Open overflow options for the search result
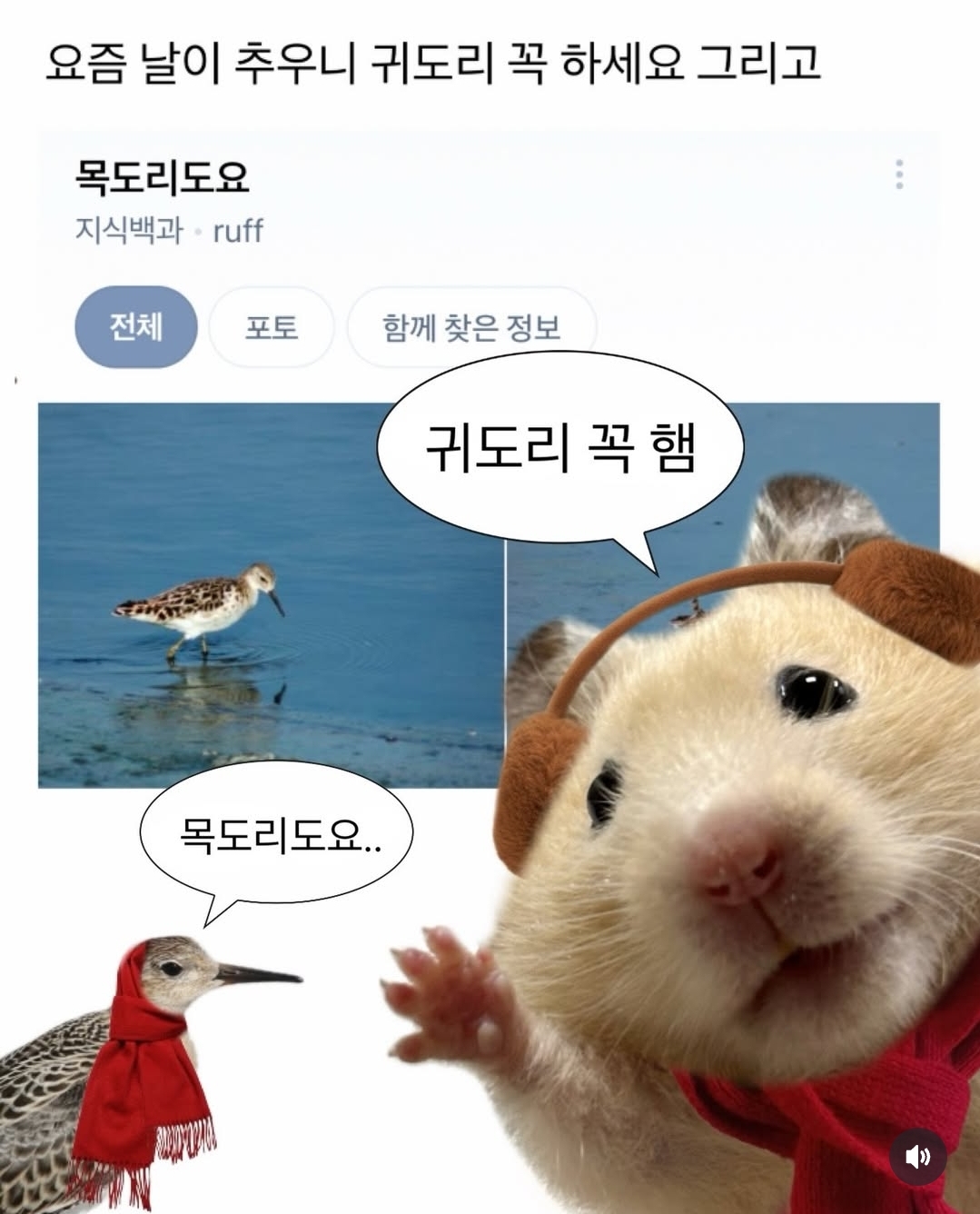The image size is (980, 1214). tap(899, 174)
